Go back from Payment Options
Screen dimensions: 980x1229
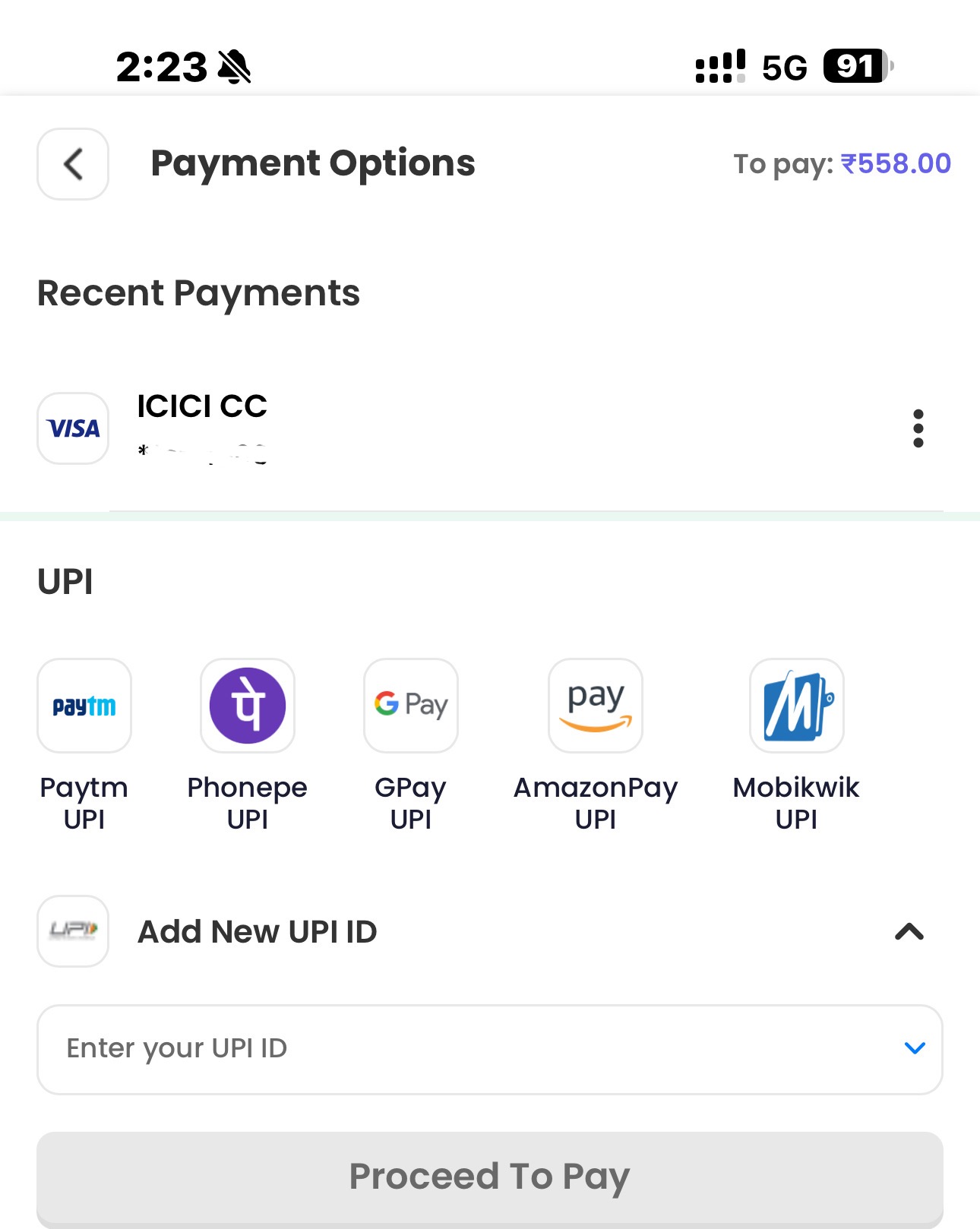(x=73, y=164)
